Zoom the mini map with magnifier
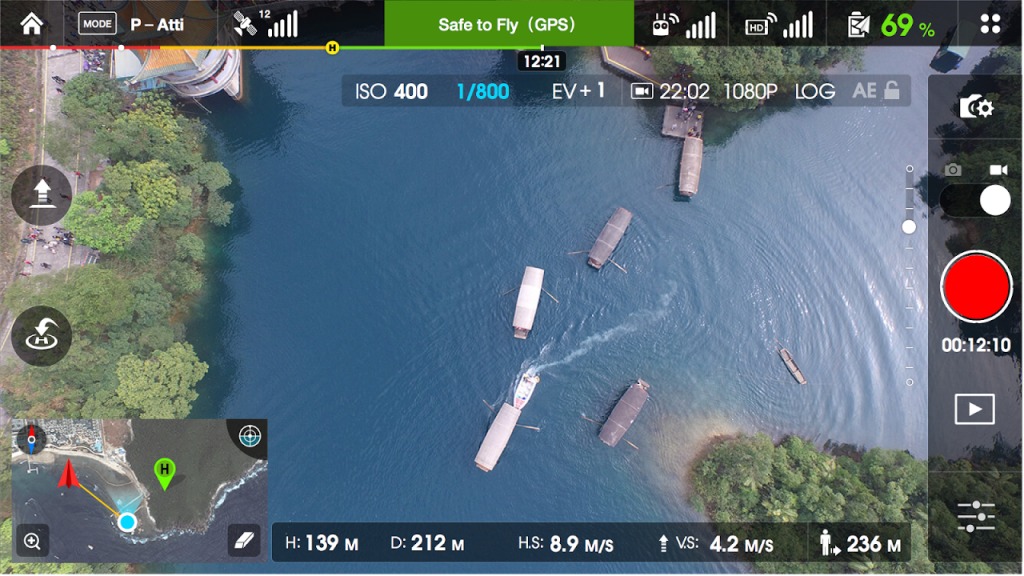Viewport: 1024px width, 576px height. coord(32,542)
